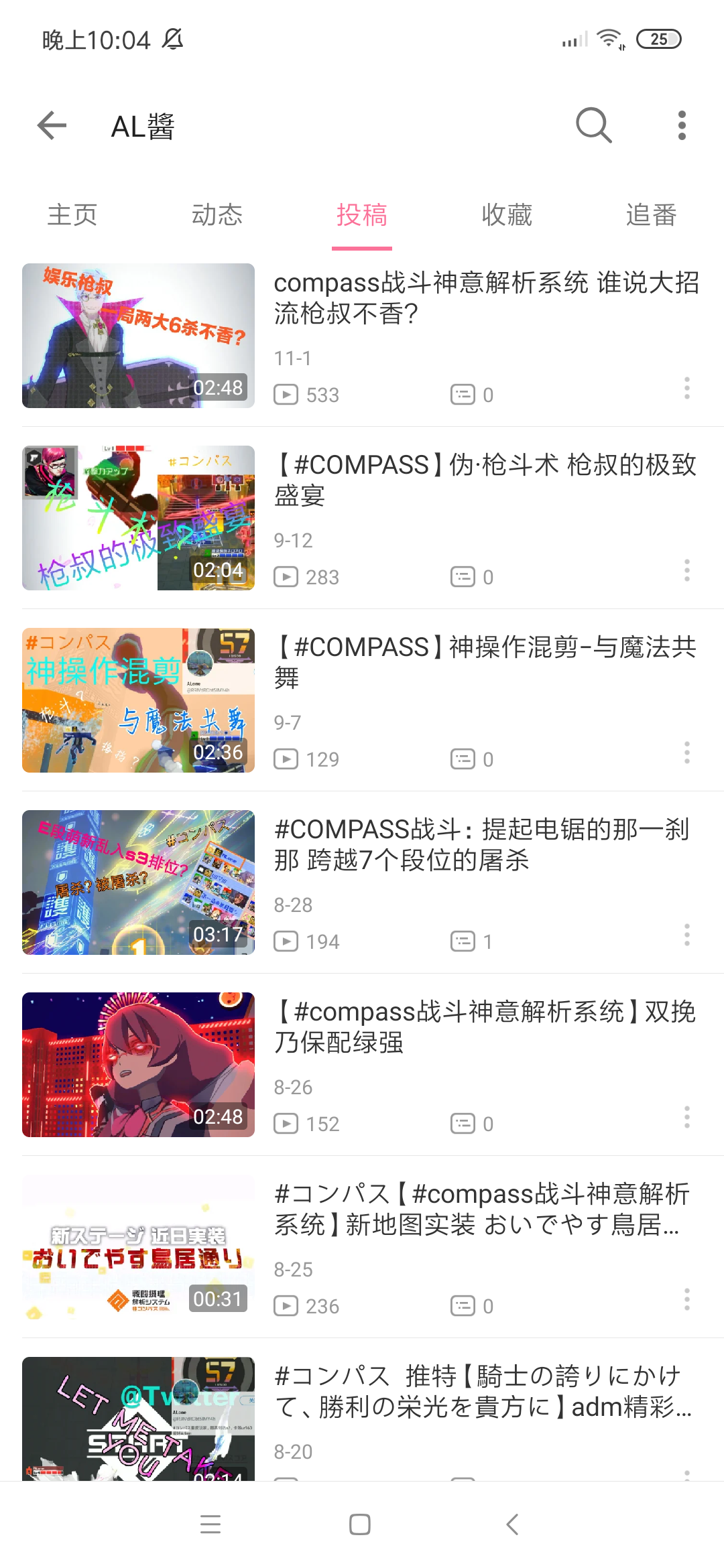This screenshot has width=724, height=1568.
Task: Switch to the 主页 tab
Action: (72, 215)
